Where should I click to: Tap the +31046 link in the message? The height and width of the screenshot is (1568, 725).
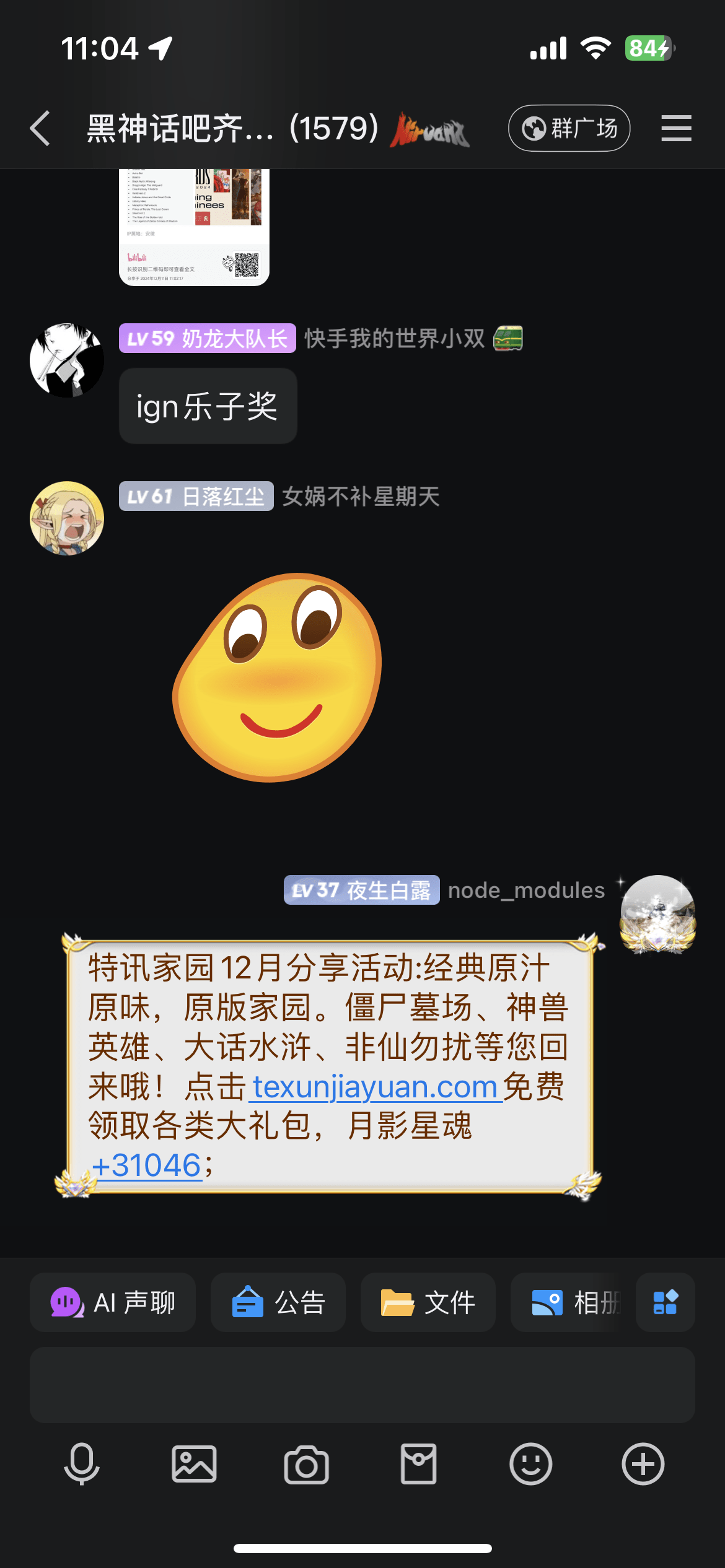[x=146, y=1166]
